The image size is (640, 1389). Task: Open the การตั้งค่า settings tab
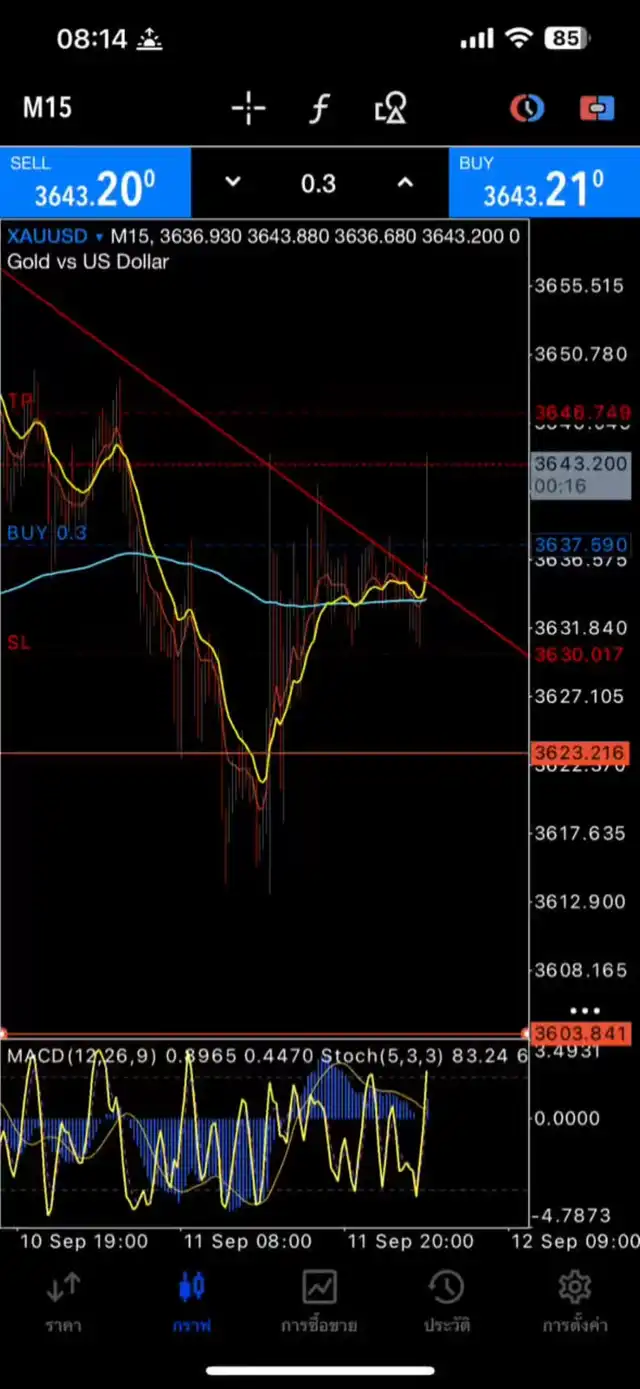[x=575, y=1301]
